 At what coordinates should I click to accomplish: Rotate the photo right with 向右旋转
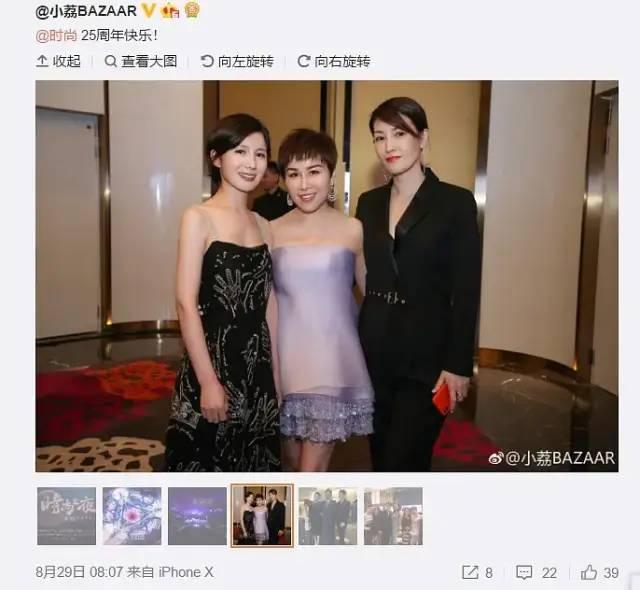point(334,61)
